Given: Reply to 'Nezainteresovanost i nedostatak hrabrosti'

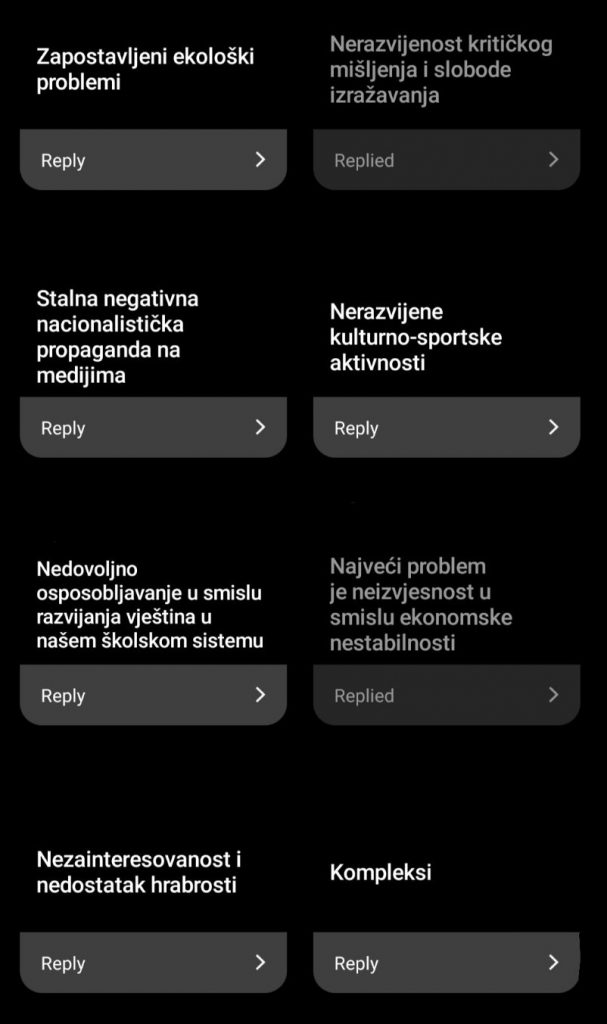Looking at the screenshot, I should (x=153, y=963).
